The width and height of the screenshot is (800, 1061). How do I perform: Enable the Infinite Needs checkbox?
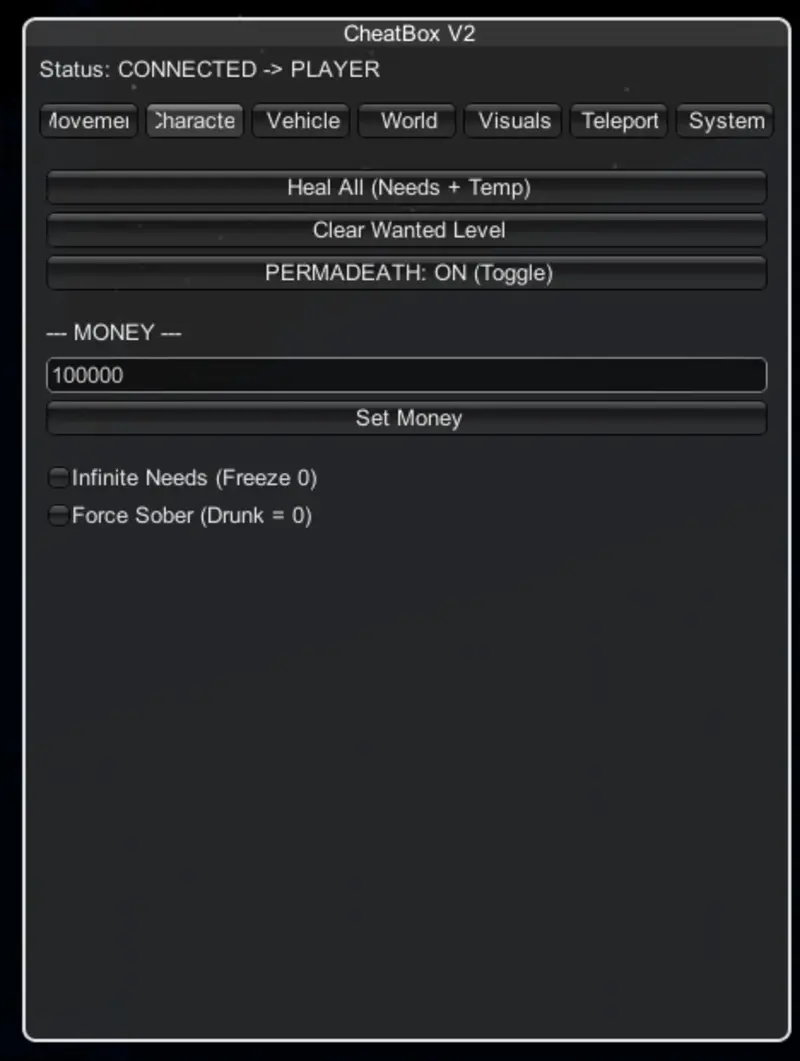click(59, 478)
